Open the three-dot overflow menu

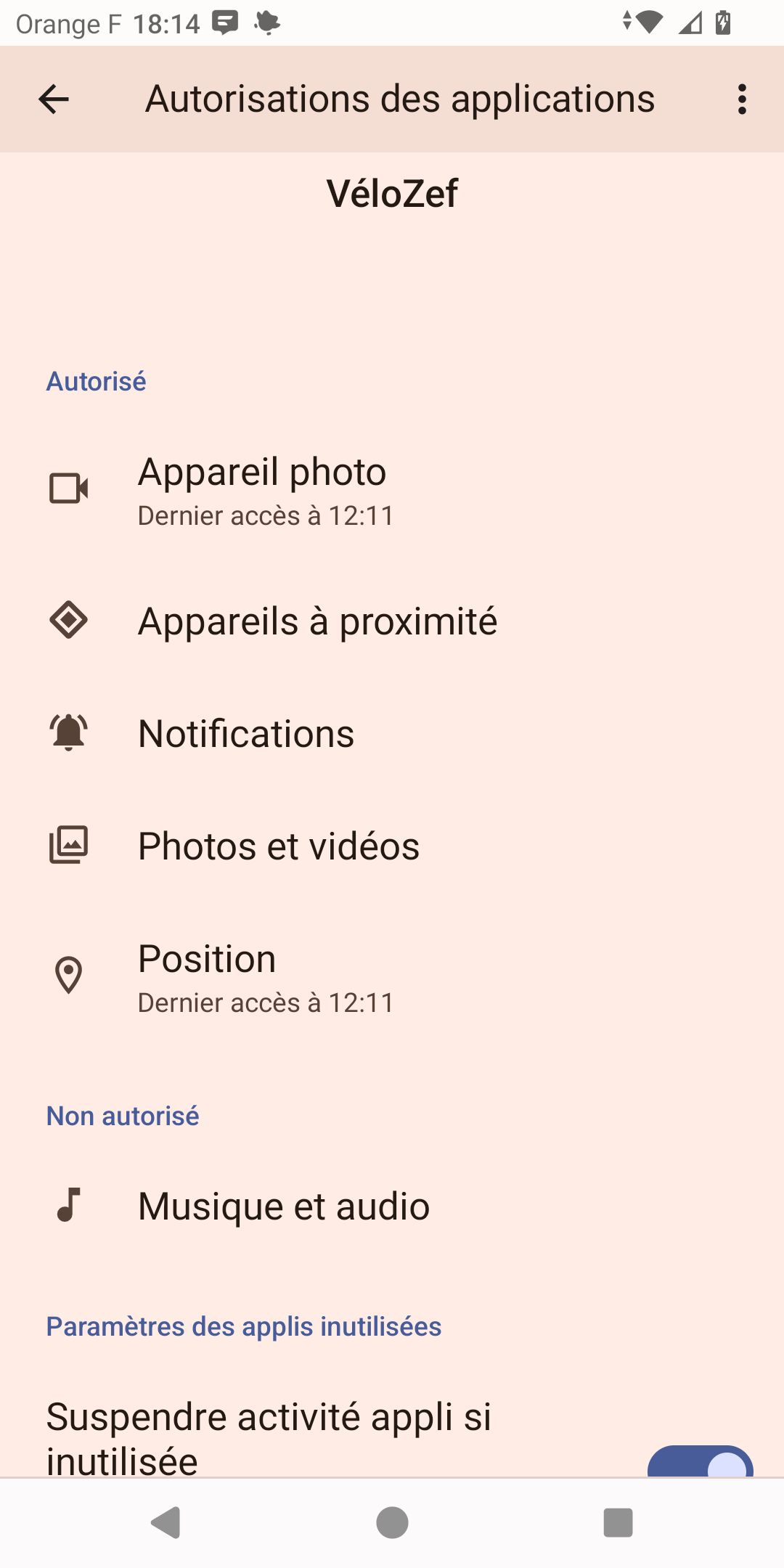tap(741, 99)
